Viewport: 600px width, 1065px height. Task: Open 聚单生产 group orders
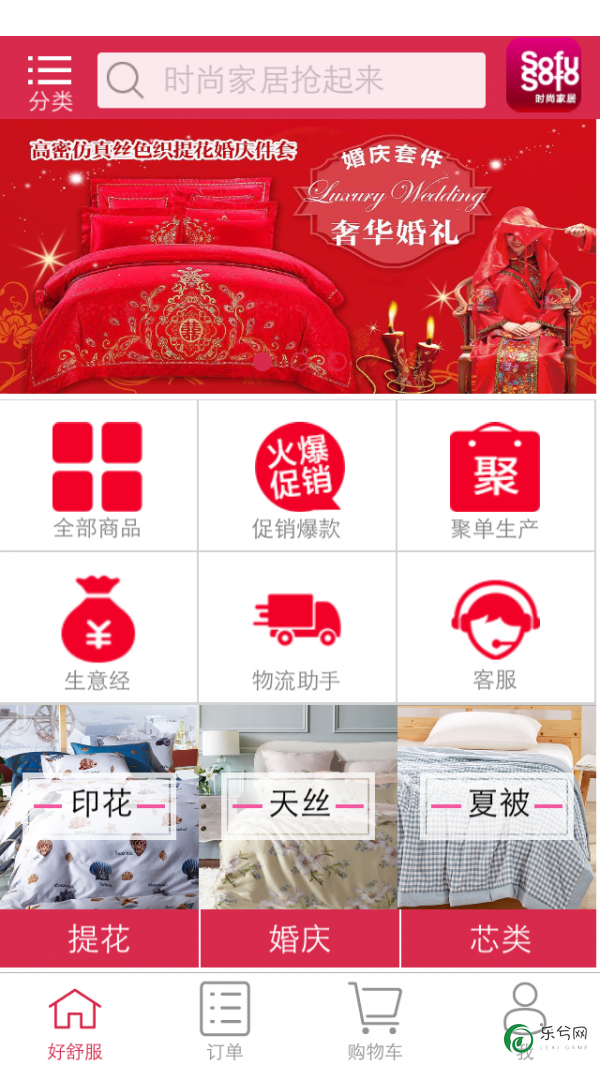point(495,477)
